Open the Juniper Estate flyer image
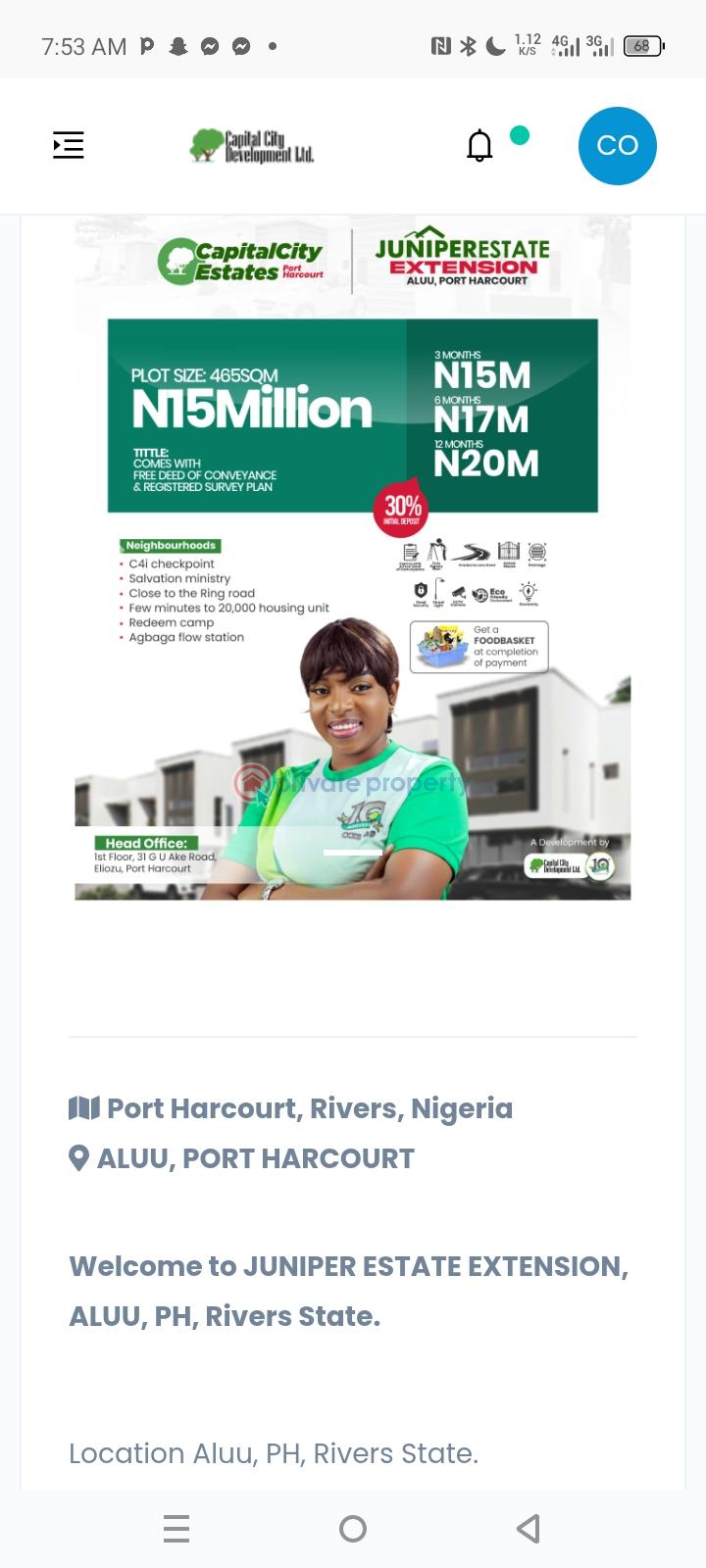706x1568 pixels. [353, 559]
